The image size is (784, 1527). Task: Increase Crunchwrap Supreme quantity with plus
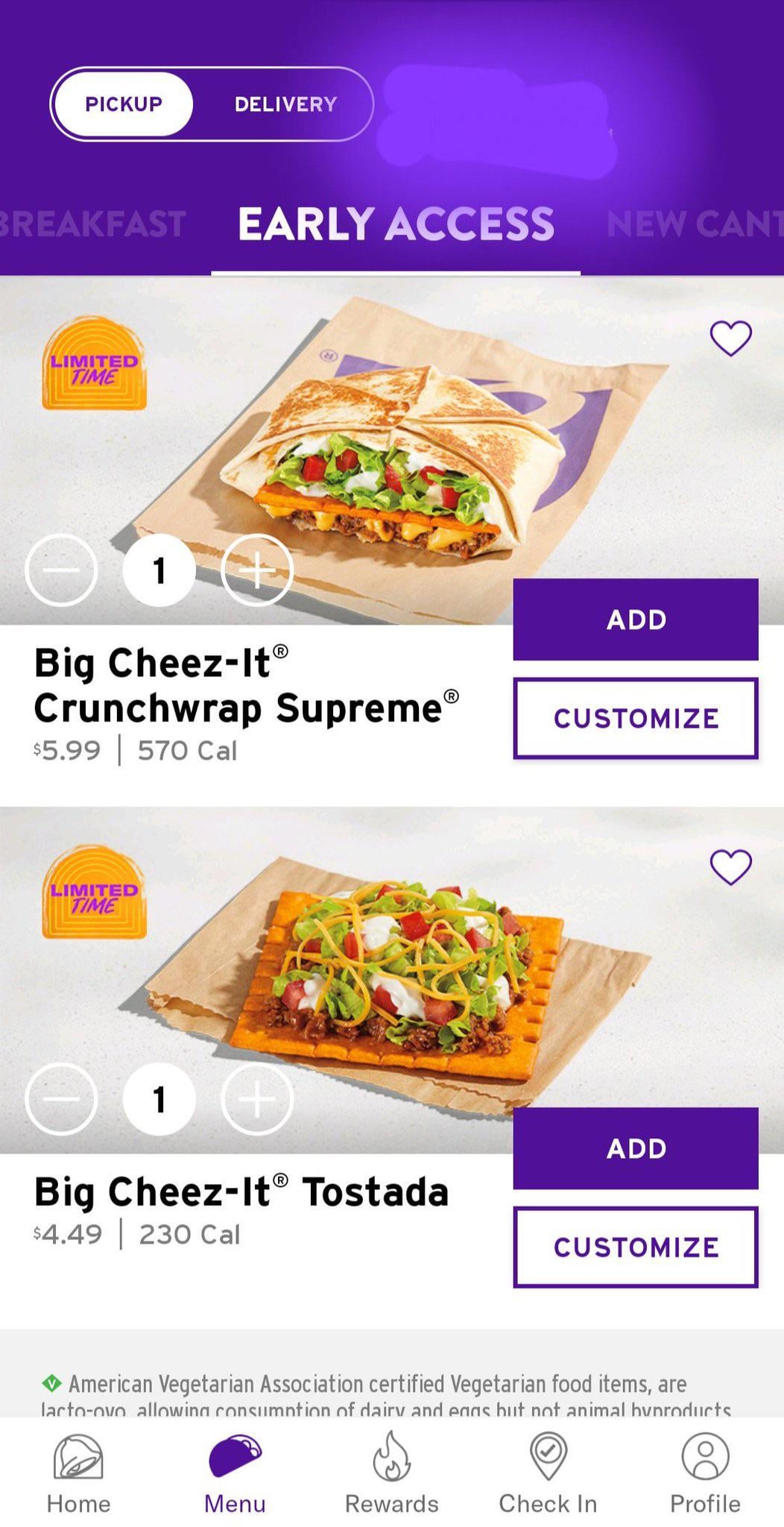click(x=257, y=570)
